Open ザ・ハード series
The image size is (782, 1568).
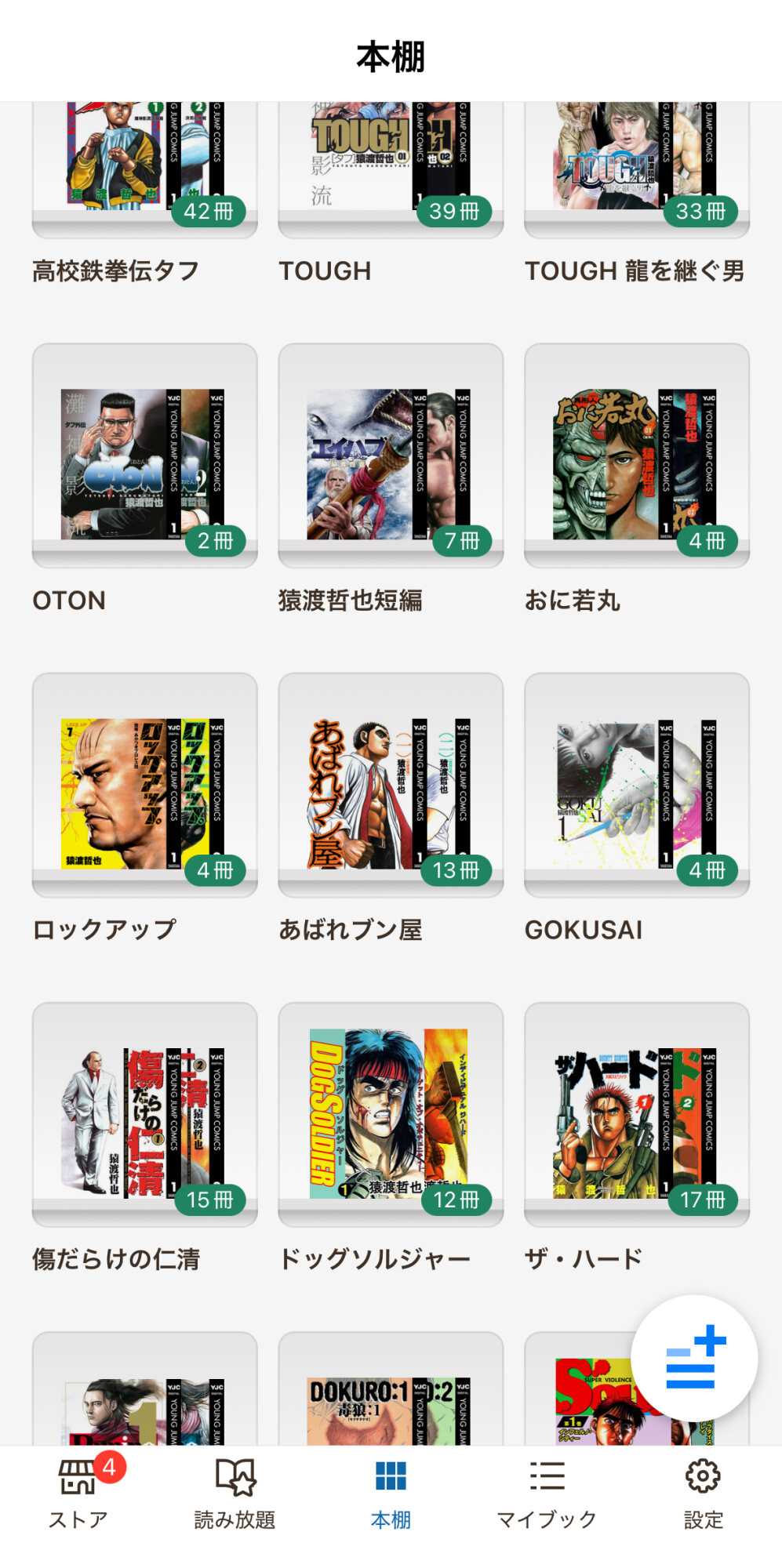pyautogui.click(x=637, y=1114)
